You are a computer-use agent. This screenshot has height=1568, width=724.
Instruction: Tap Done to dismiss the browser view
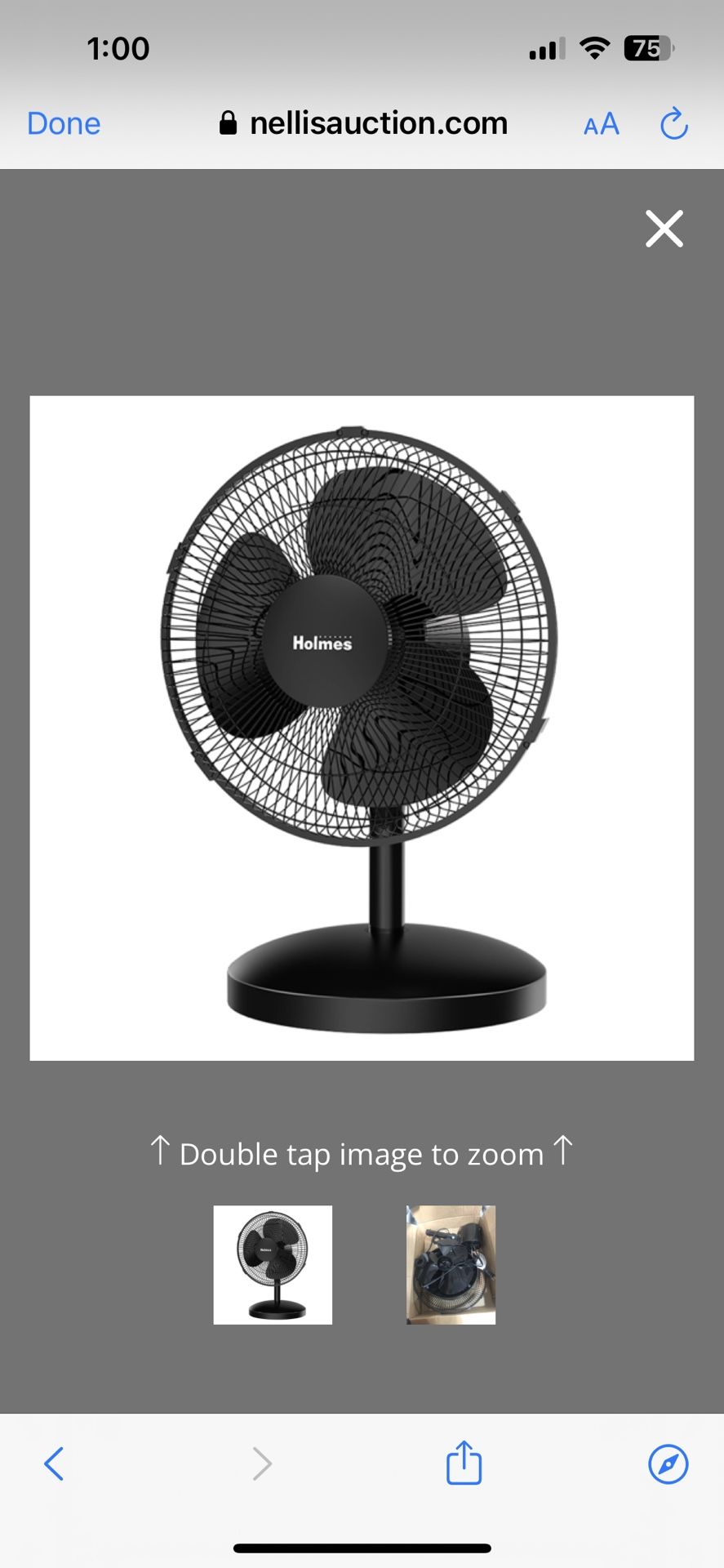[63, 124]
